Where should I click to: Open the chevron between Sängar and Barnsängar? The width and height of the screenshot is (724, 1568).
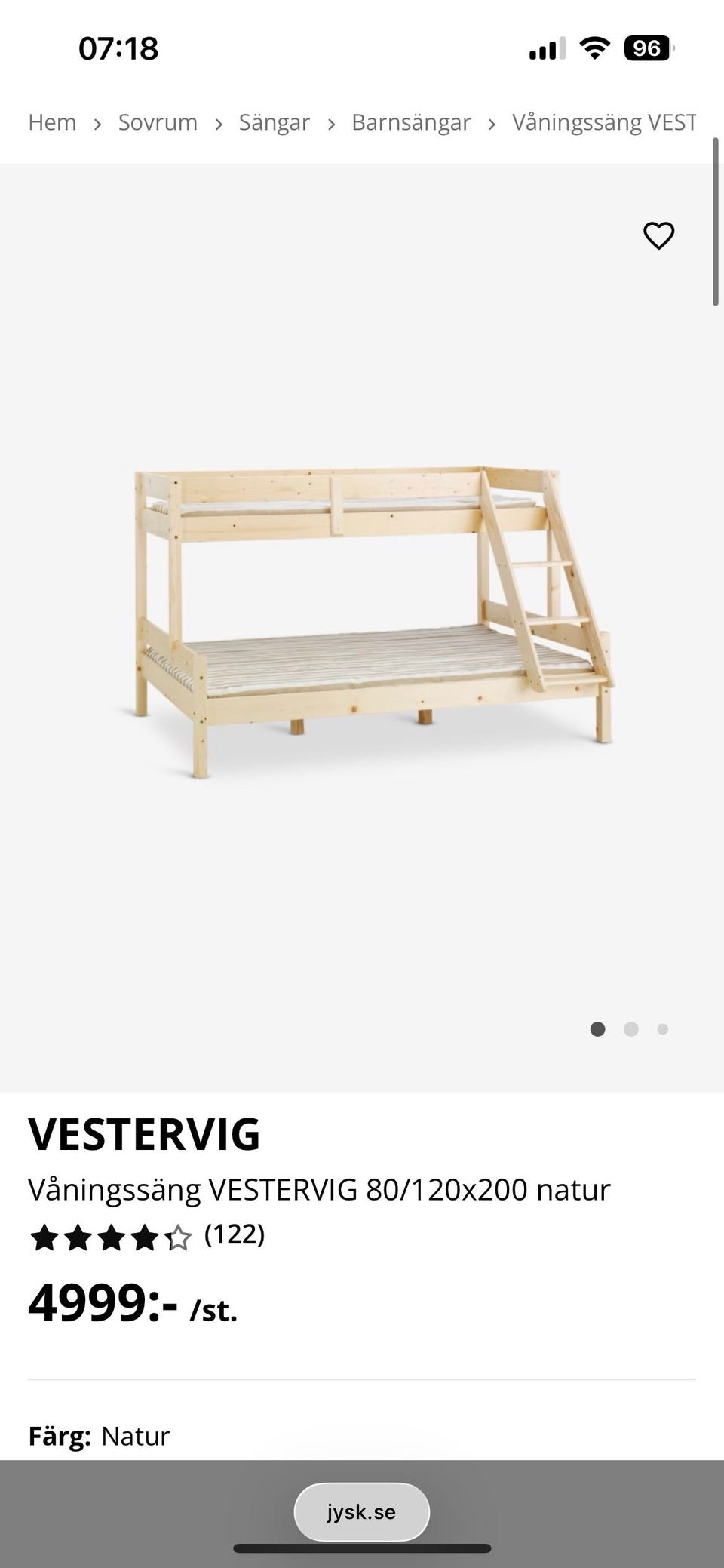pos(330,123)
